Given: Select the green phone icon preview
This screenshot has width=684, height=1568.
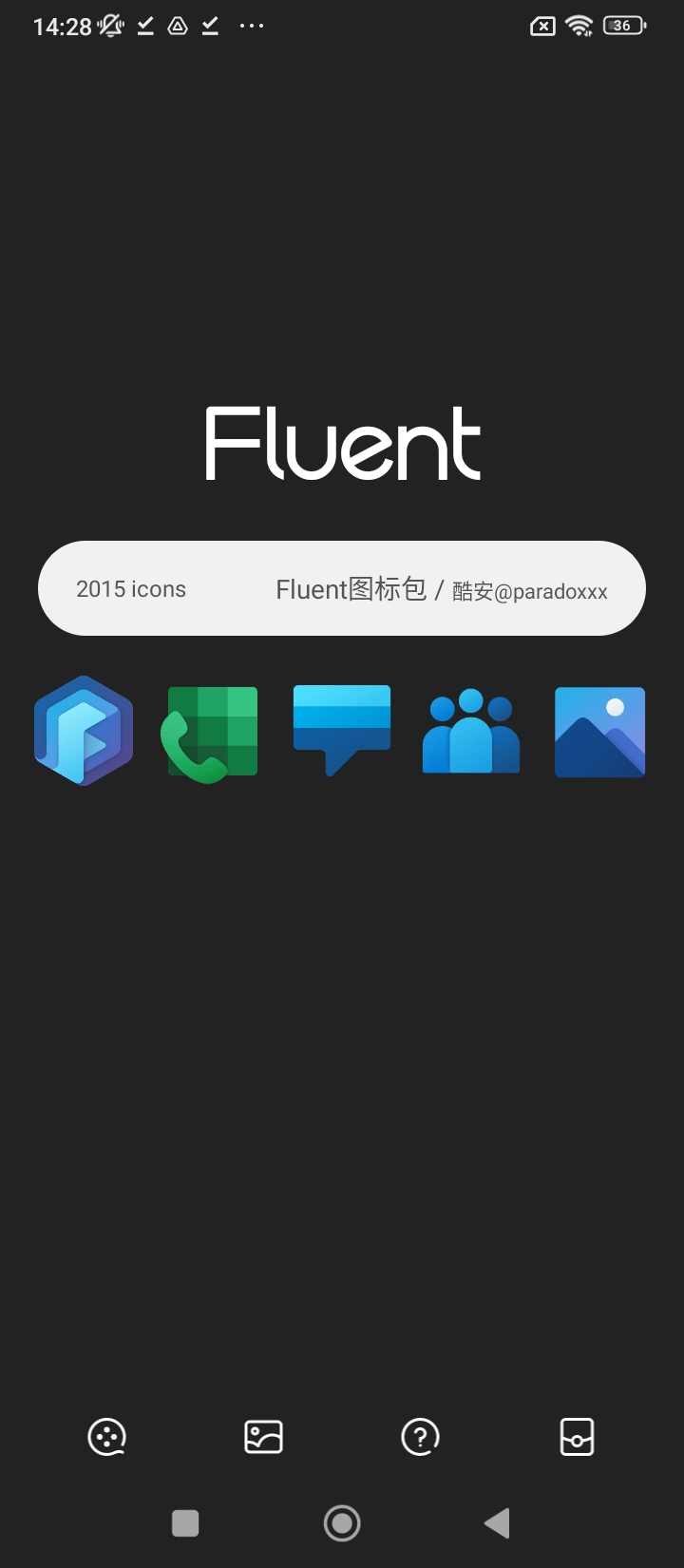Looking at the screenshot, I should coord(212,733).
